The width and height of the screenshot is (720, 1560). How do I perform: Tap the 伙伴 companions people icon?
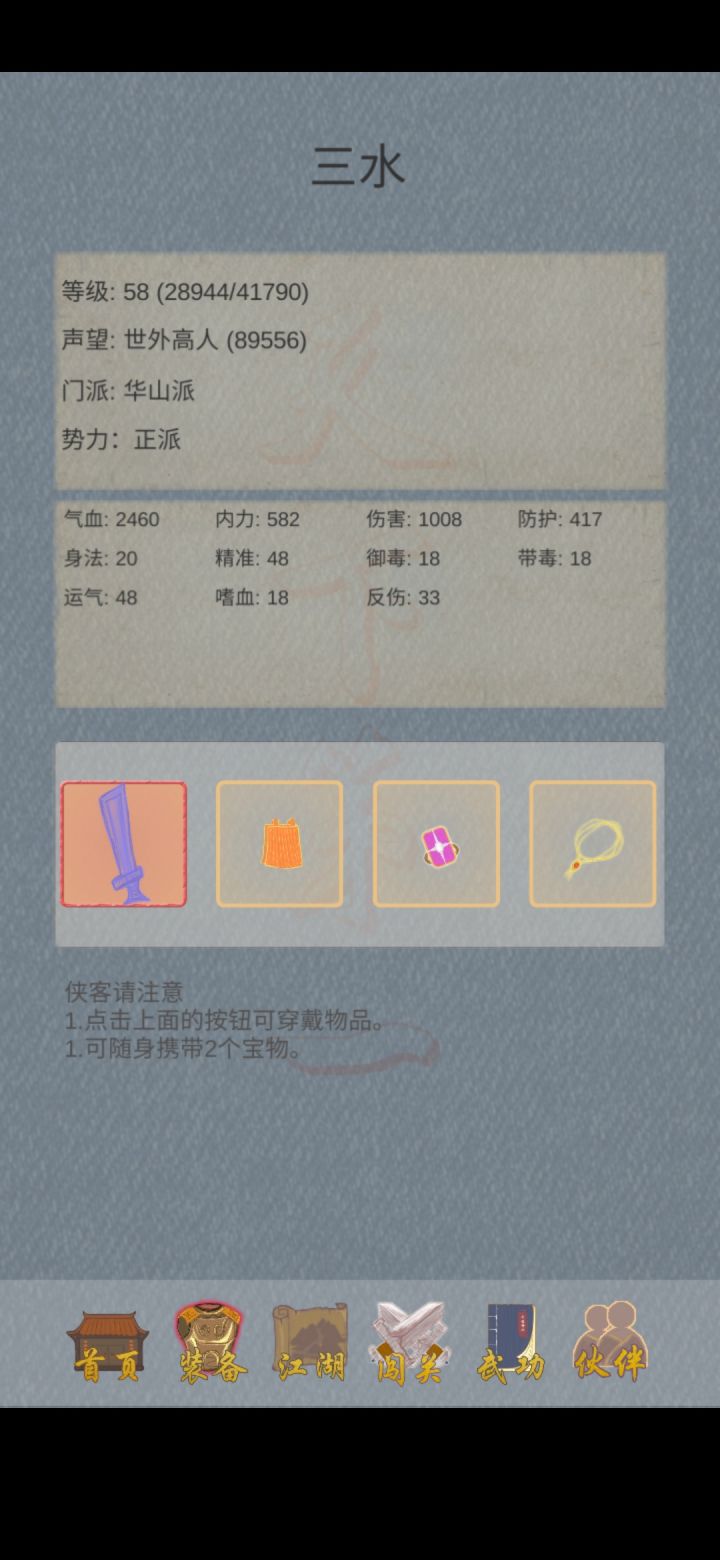(611, 1340)
